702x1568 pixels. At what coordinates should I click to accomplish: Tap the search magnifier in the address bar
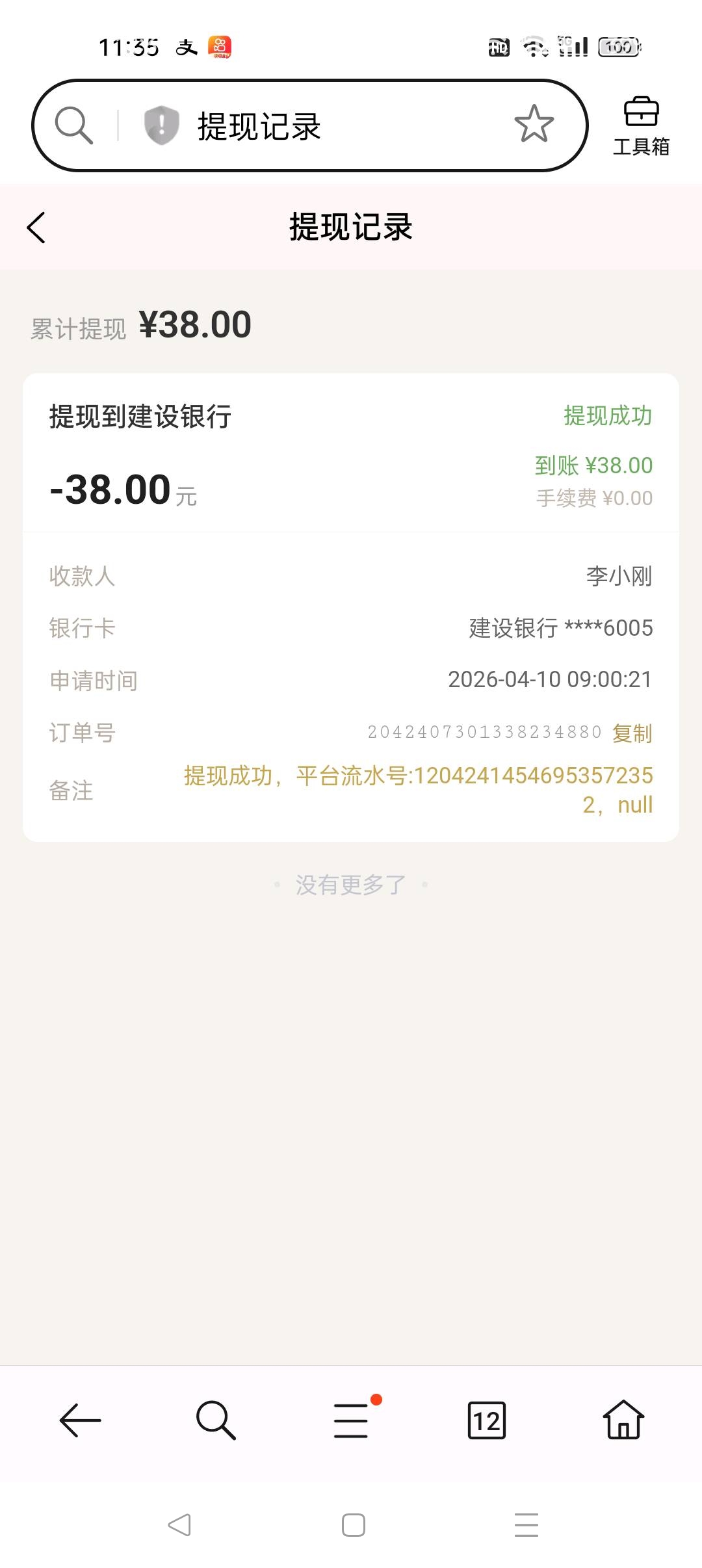[73, 125]
